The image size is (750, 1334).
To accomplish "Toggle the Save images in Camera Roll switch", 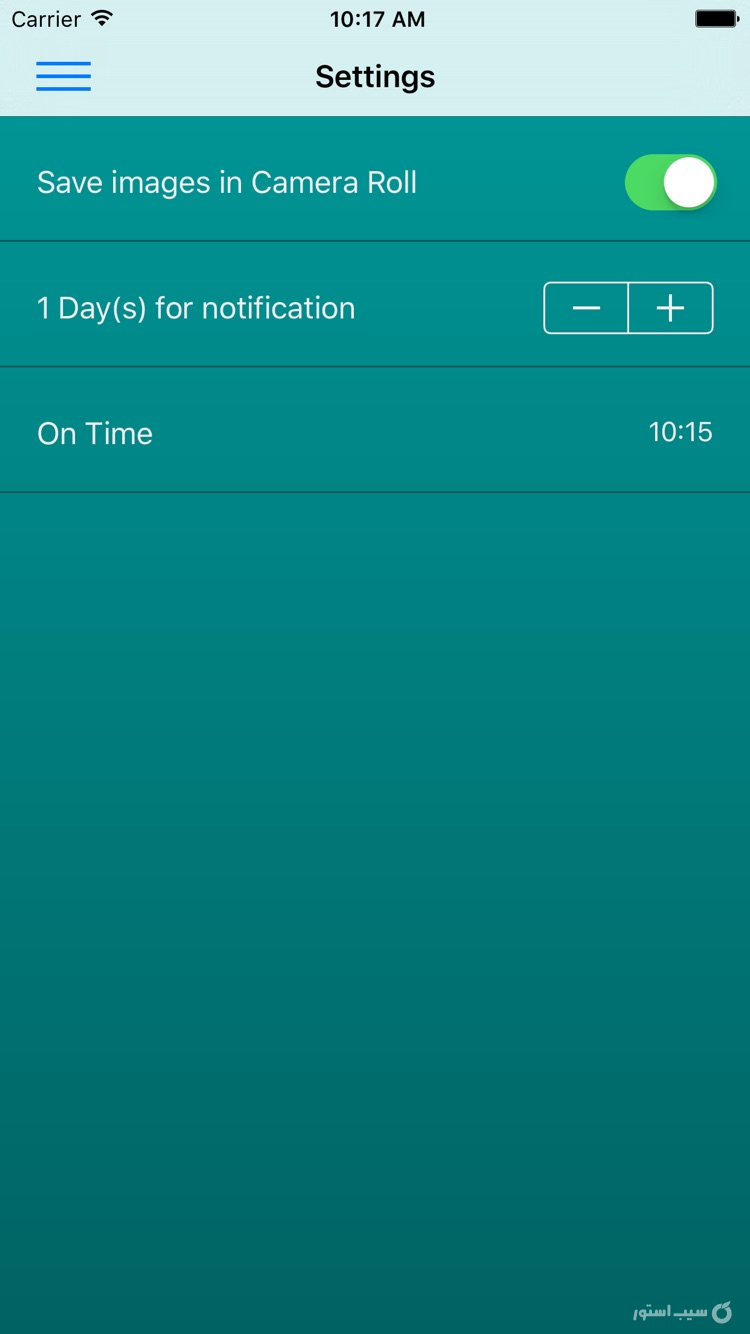I will pyautogui.click(x=670, y=182).
